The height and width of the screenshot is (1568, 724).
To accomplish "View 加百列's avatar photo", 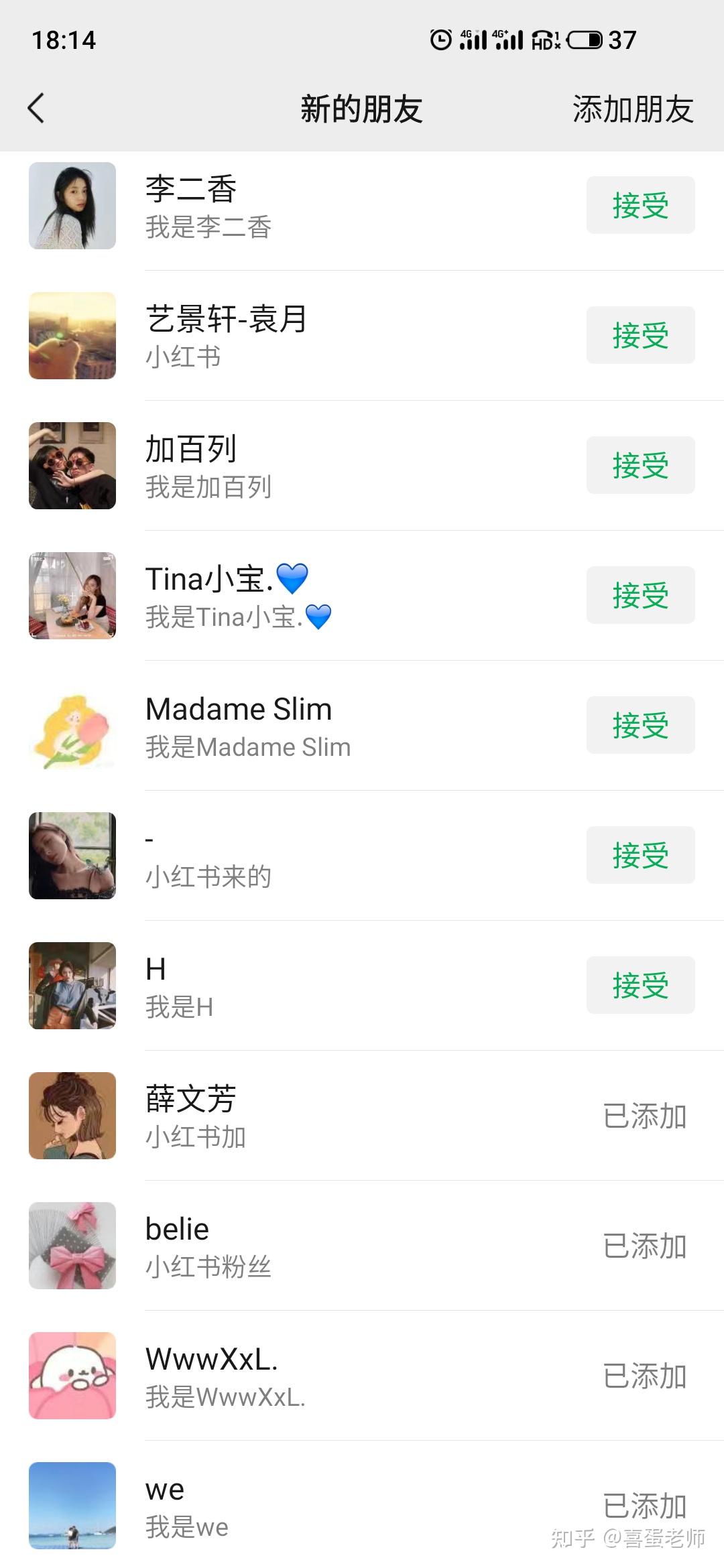I will coord(72,465).
